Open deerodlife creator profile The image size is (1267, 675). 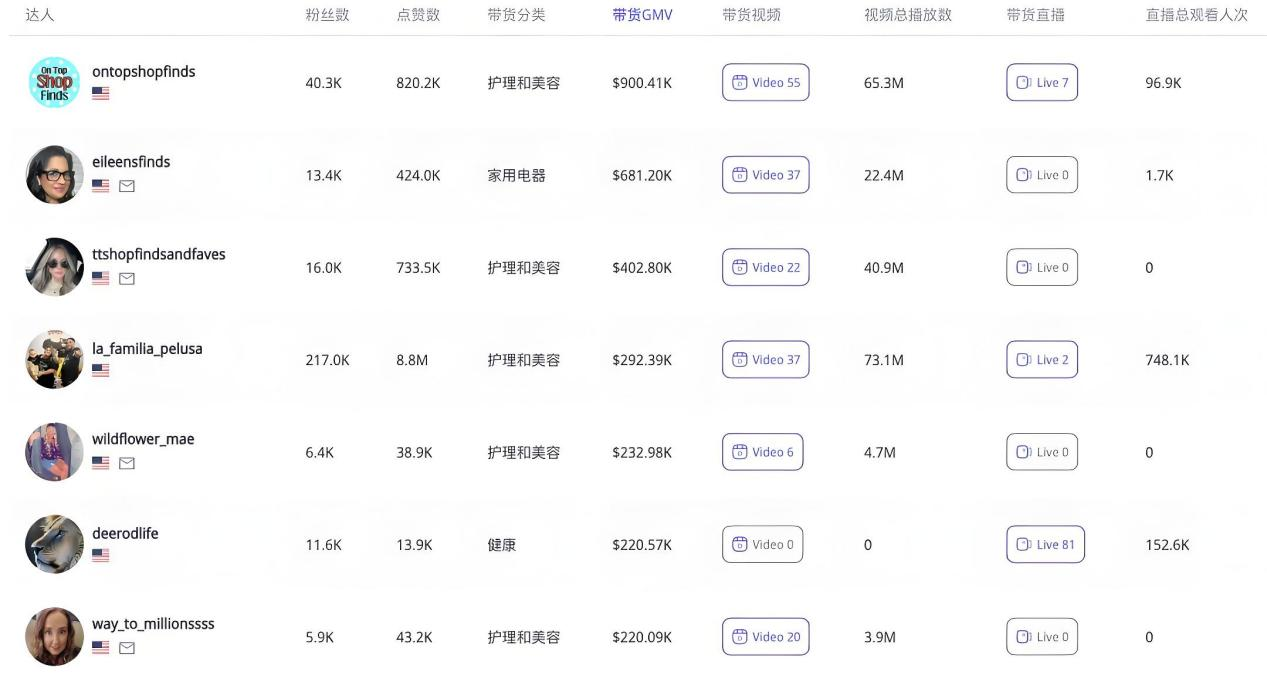[x=125, y=533]
